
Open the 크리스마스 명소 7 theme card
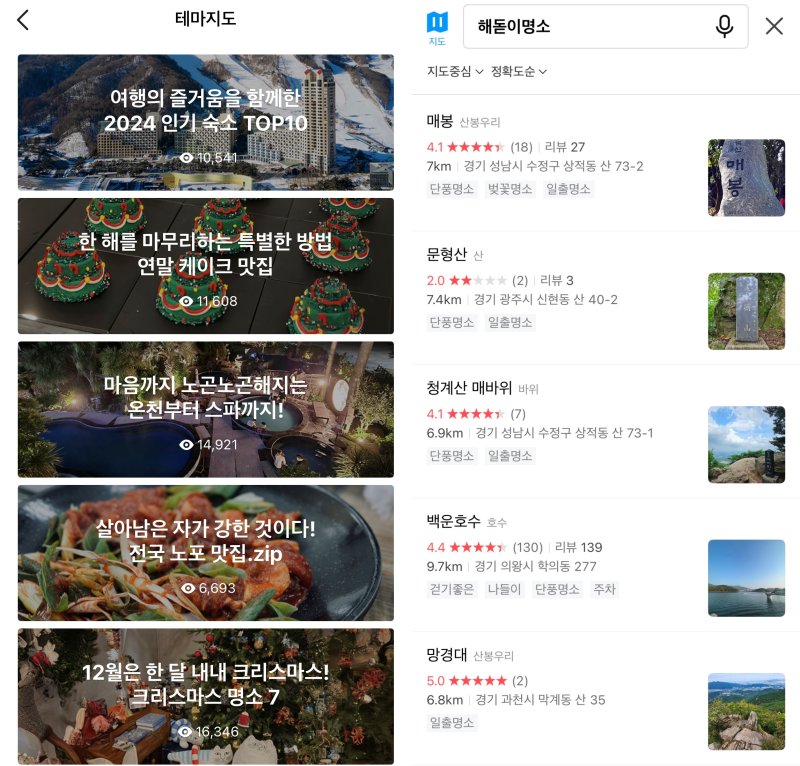click(205, 696)
